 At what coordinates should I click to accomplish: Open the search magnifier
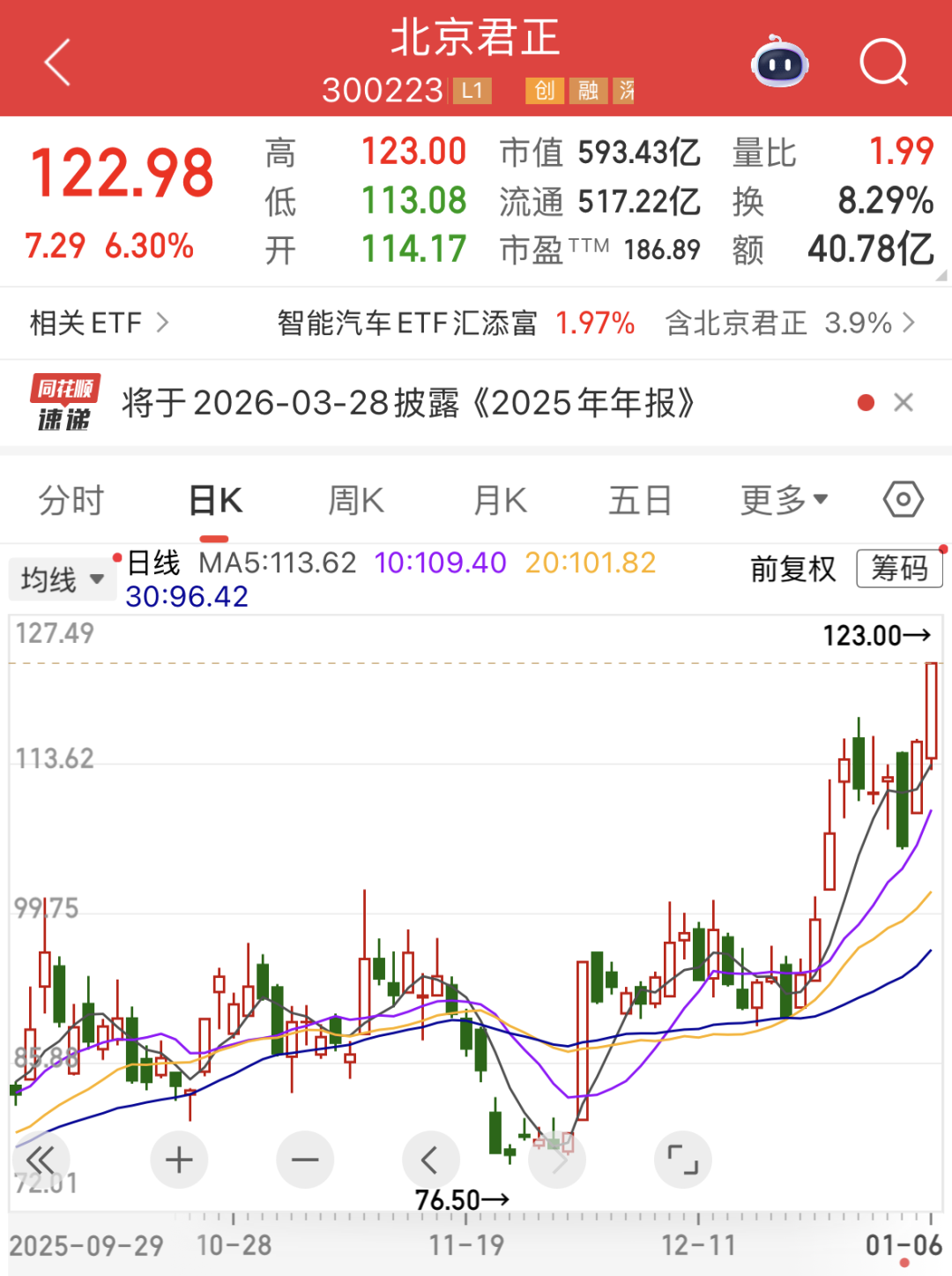[883, 63]
